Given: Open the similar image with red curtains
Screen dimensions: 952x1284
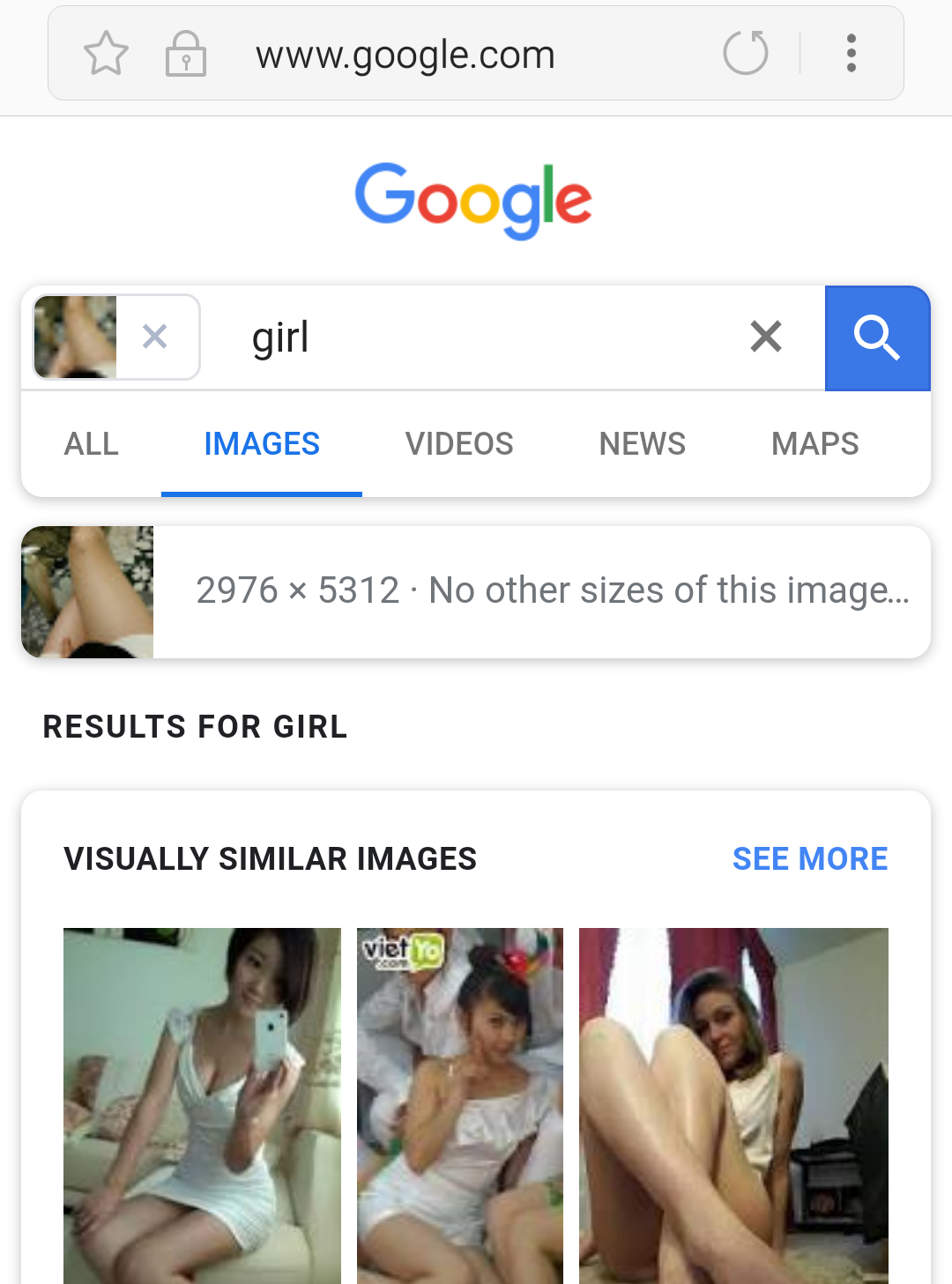Looking at the screenshot, I should (733, 1105).
